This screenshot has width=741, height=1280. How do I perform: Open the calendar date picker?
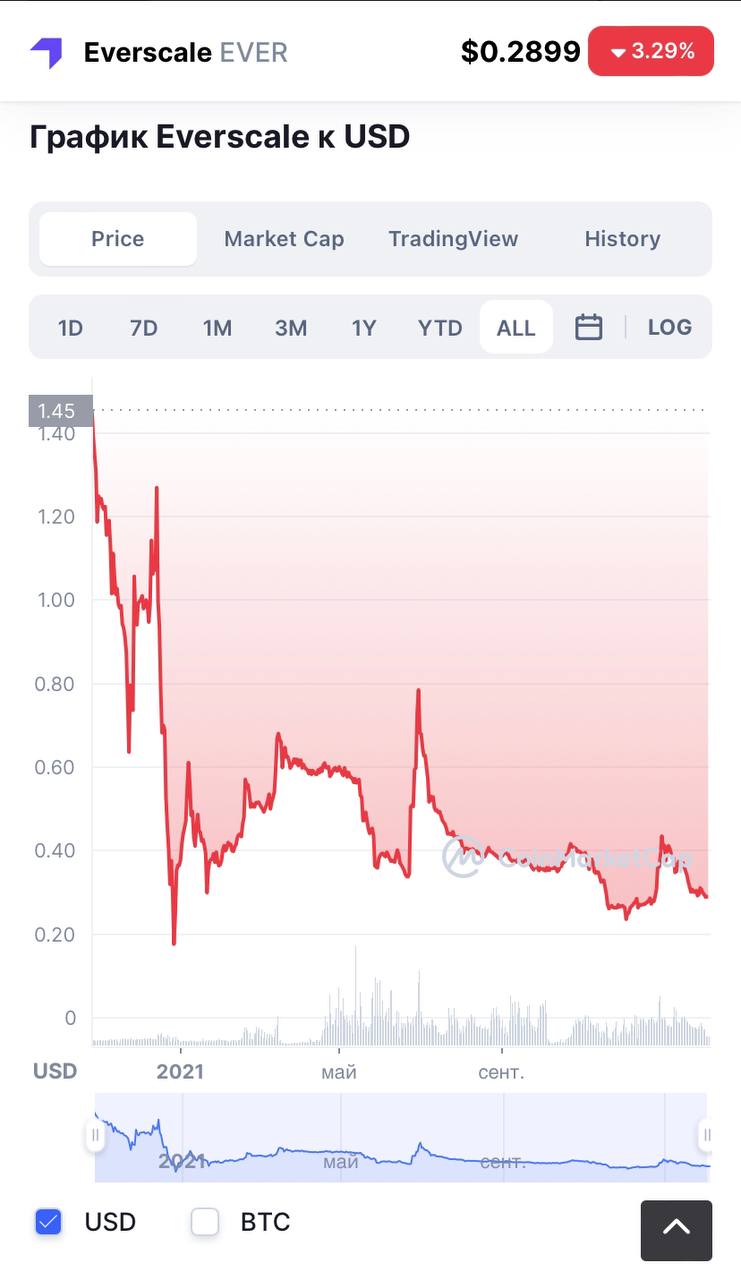click(x=589, y=327)
